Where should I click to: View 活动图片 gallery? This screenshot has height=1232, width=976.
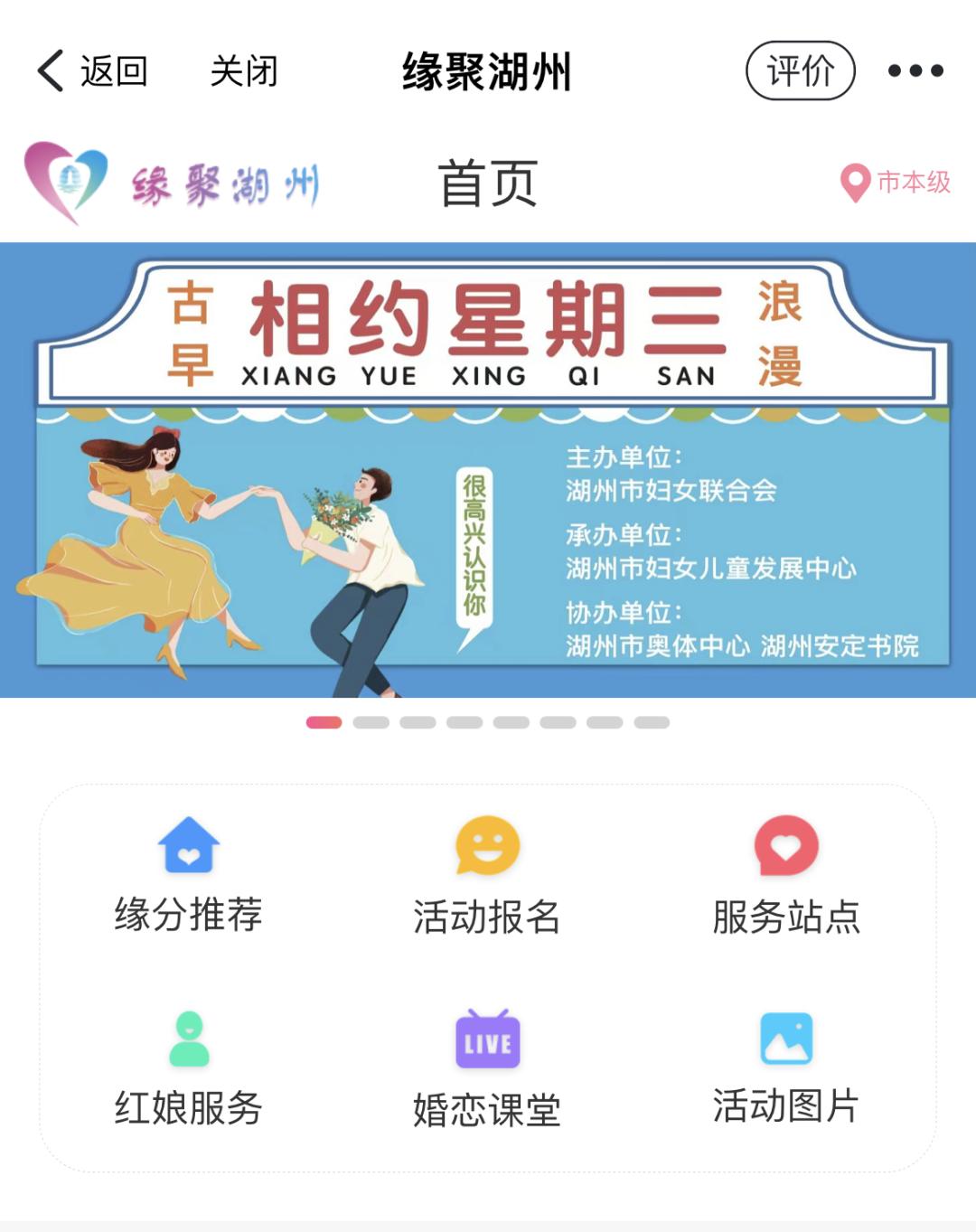coord(786,1068)
